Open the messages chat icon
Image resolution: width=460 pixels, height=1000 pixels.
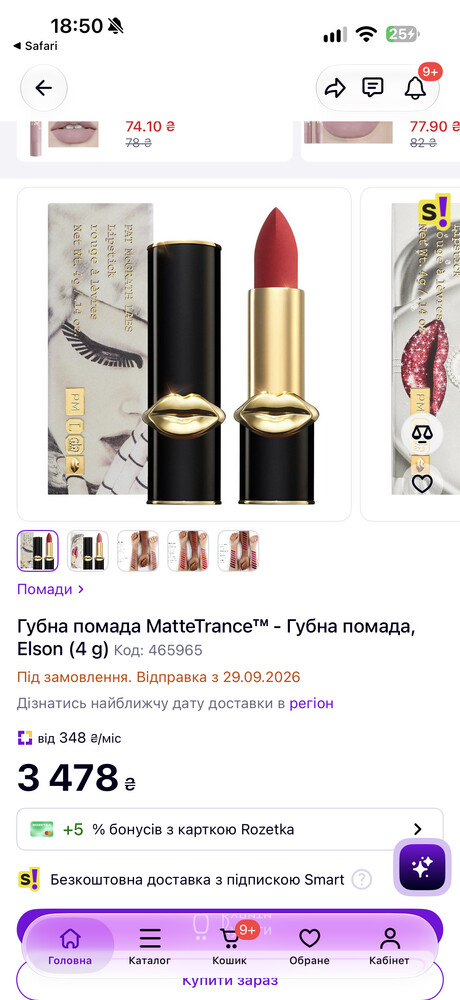coord(373,87)
